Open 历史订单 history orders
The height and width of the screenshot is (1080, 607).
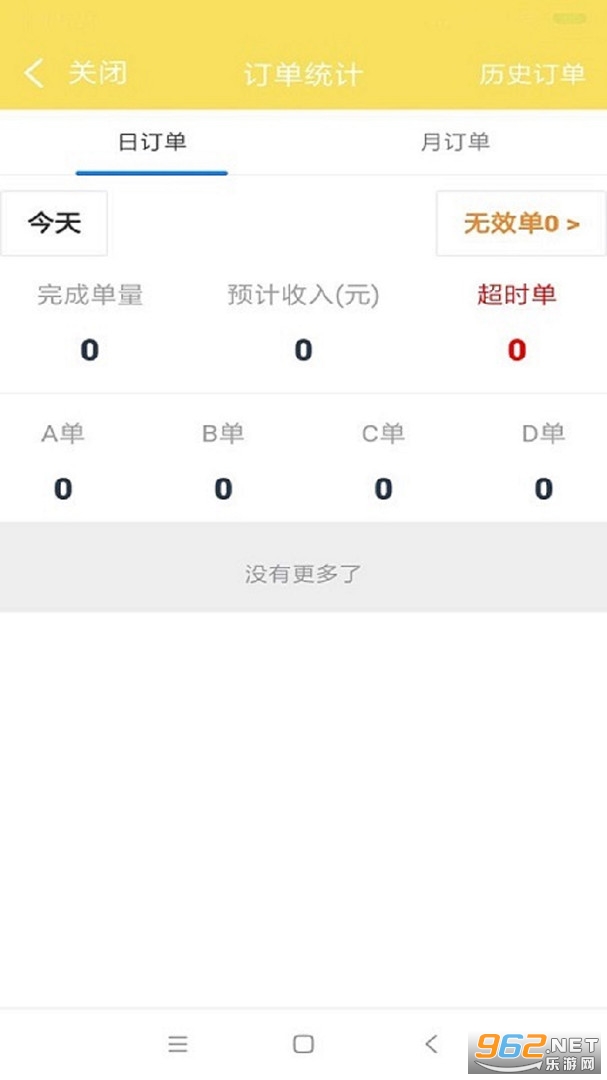[x=532, y=74]
